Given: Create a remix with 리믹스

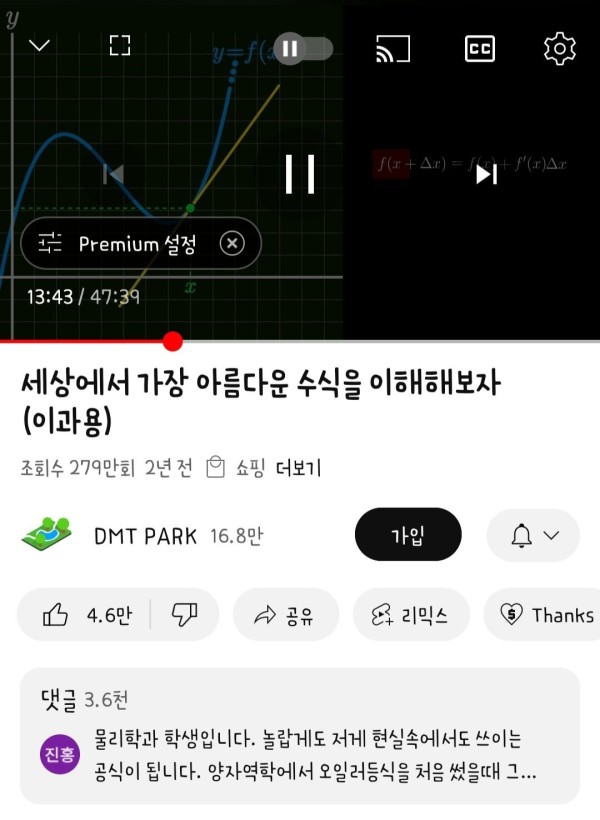Looking at the screenshot, I should (x=409, y=615).
